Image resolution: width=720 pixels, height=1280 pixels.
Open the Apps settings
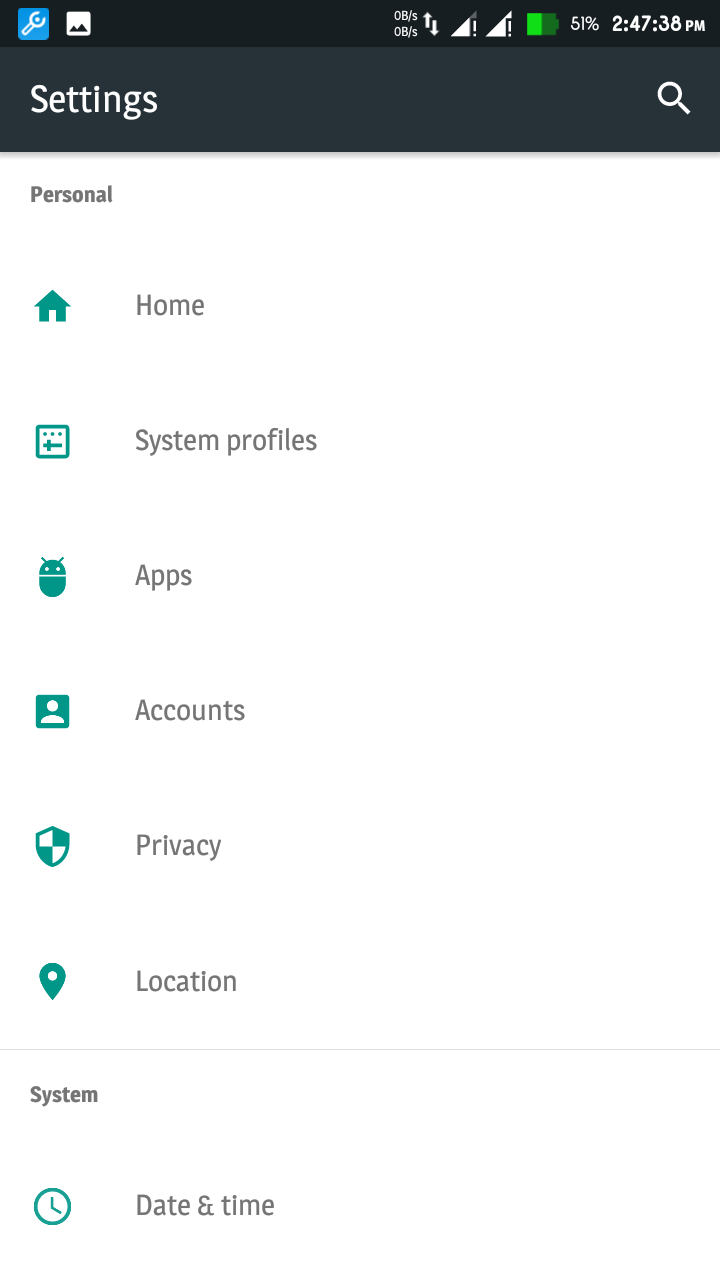coord(164,576)
